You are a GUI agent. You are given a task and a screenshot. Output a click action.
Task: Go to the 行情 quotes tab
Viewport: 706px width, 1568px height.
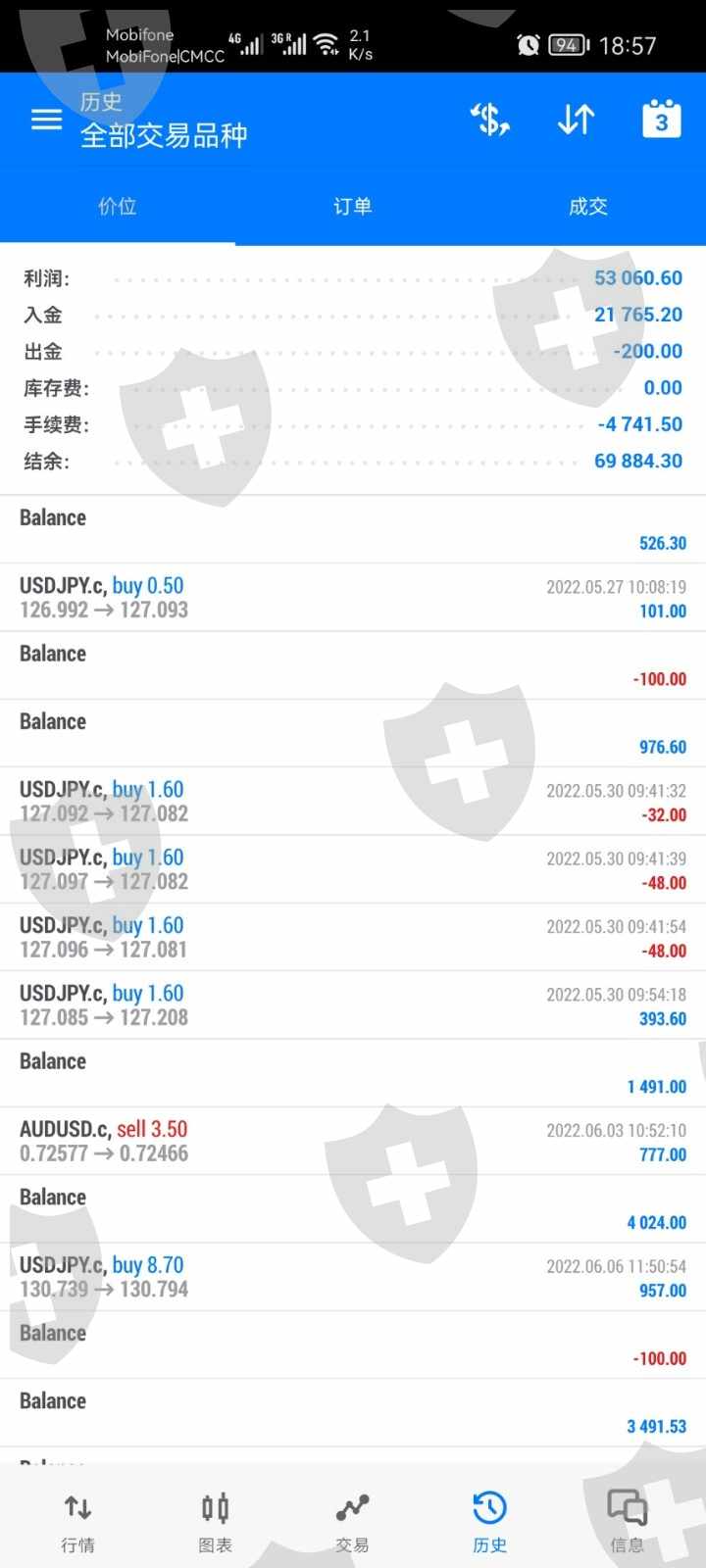[78, 1522]
